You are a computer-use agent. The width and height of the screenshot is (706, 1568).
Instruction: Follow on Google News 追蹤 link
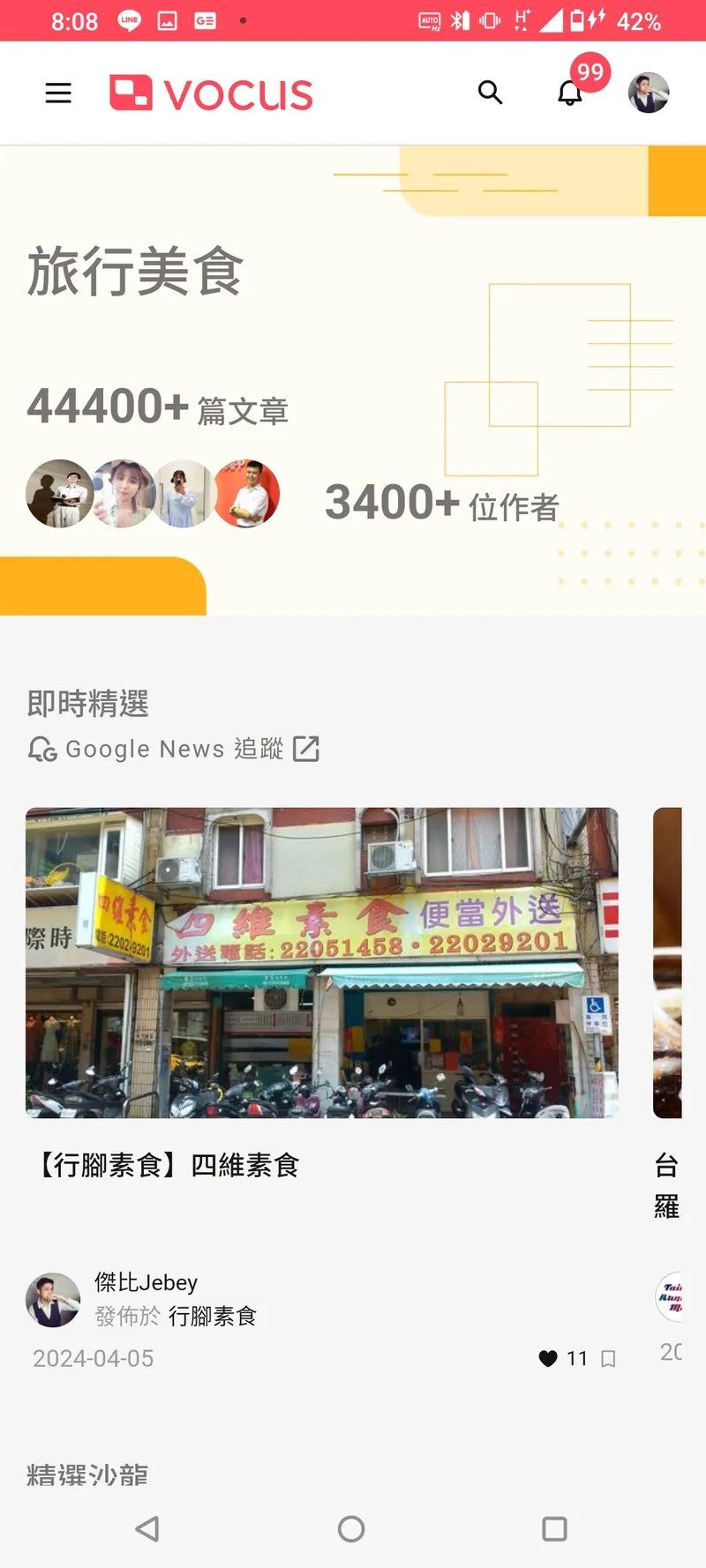pos(174,749)
